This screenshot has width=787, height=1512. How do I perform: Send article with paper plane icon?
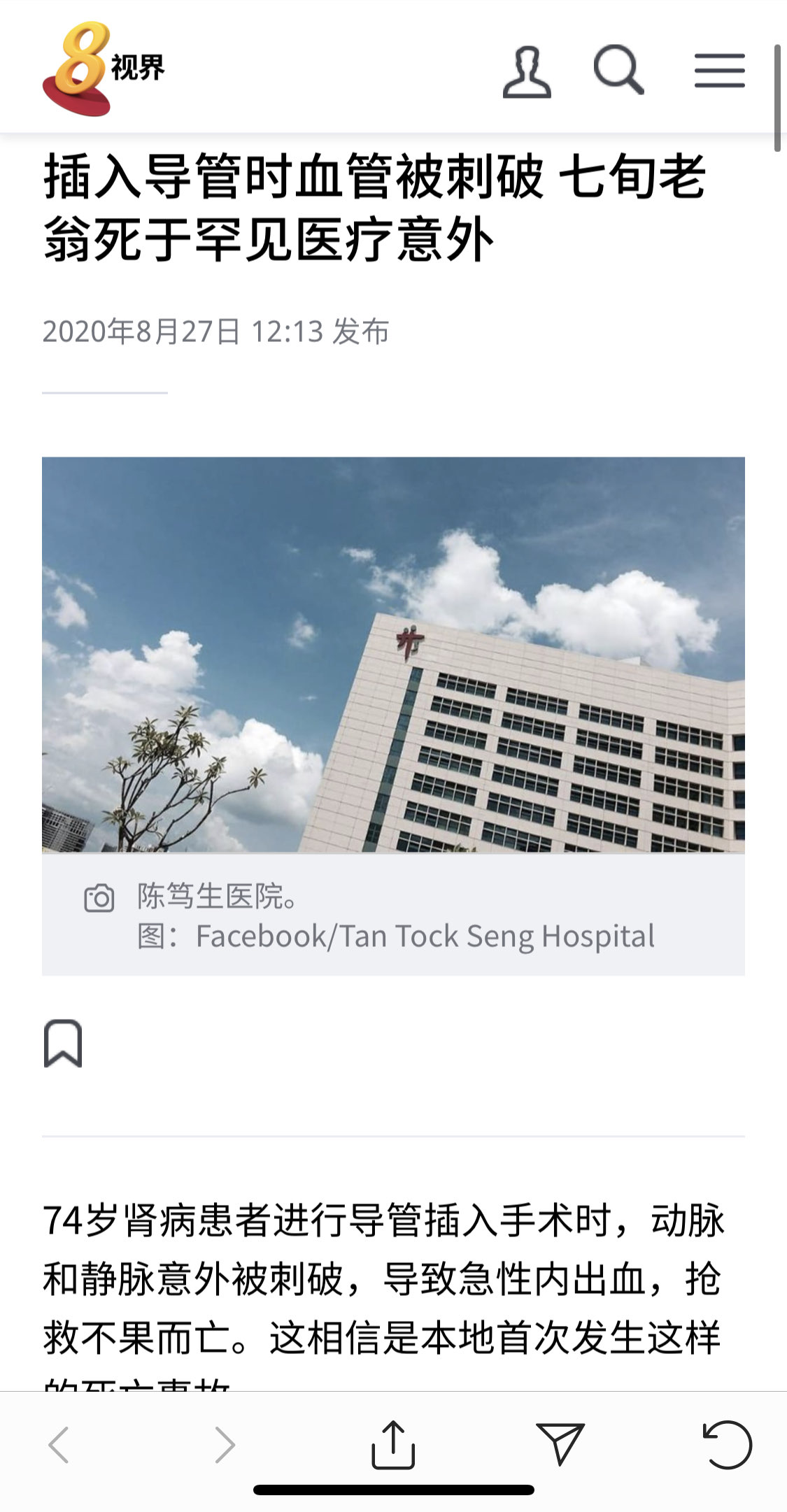tap(560, 1443)
